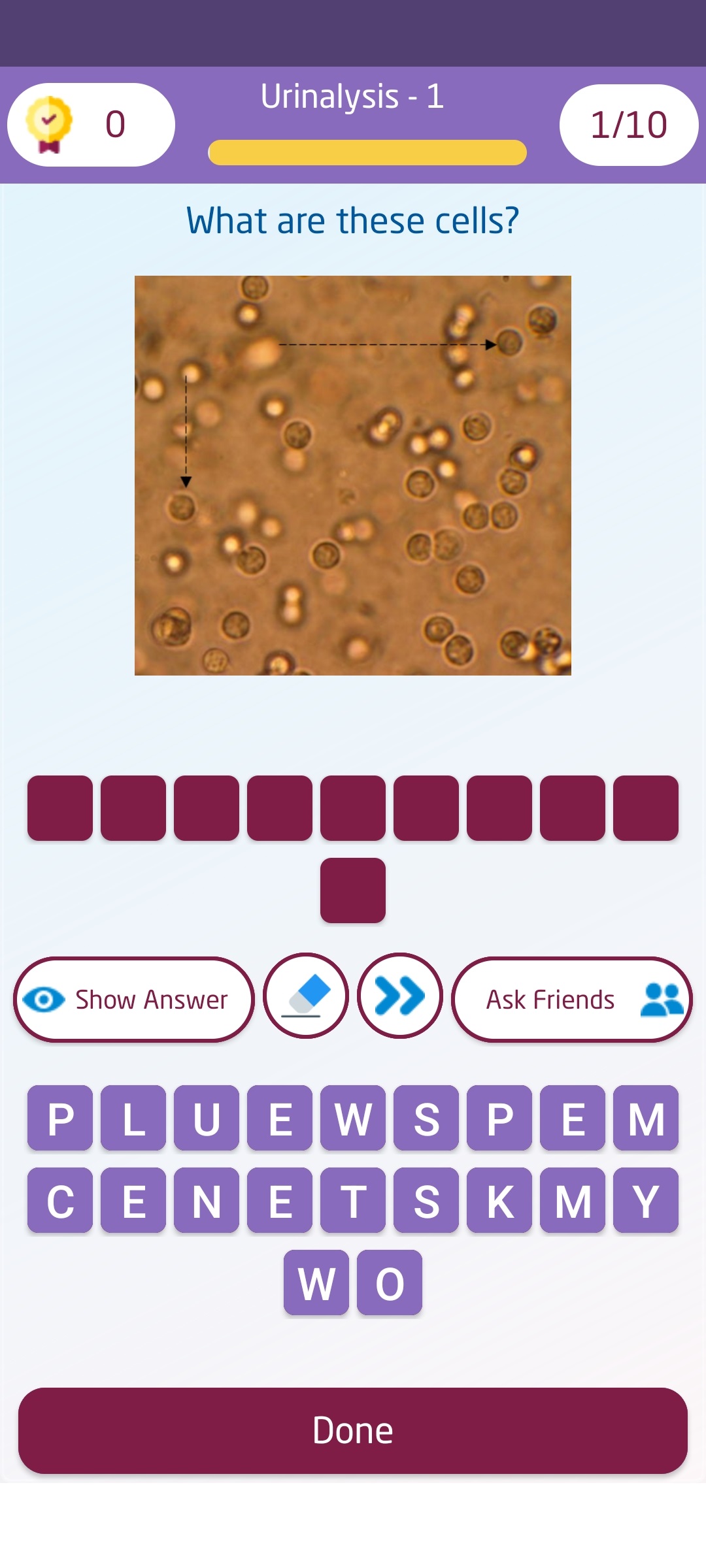
Task: Ask Friends for help
Action: (x=571, y=999)
